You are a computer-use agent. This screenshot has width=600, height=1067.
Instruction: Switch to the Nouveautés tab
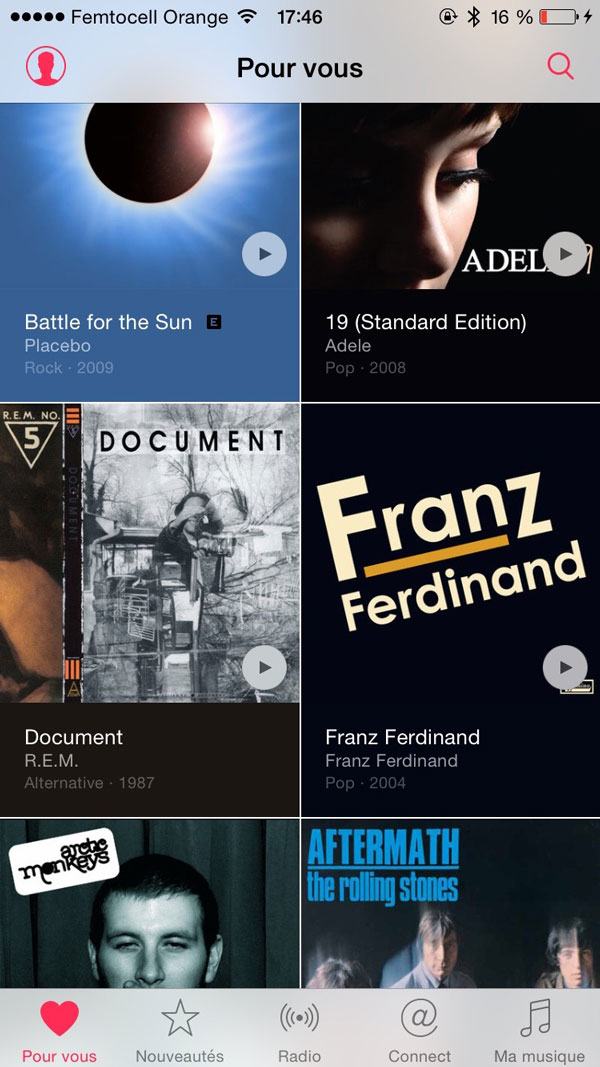pyautogui.click(x=180, y=1029)
